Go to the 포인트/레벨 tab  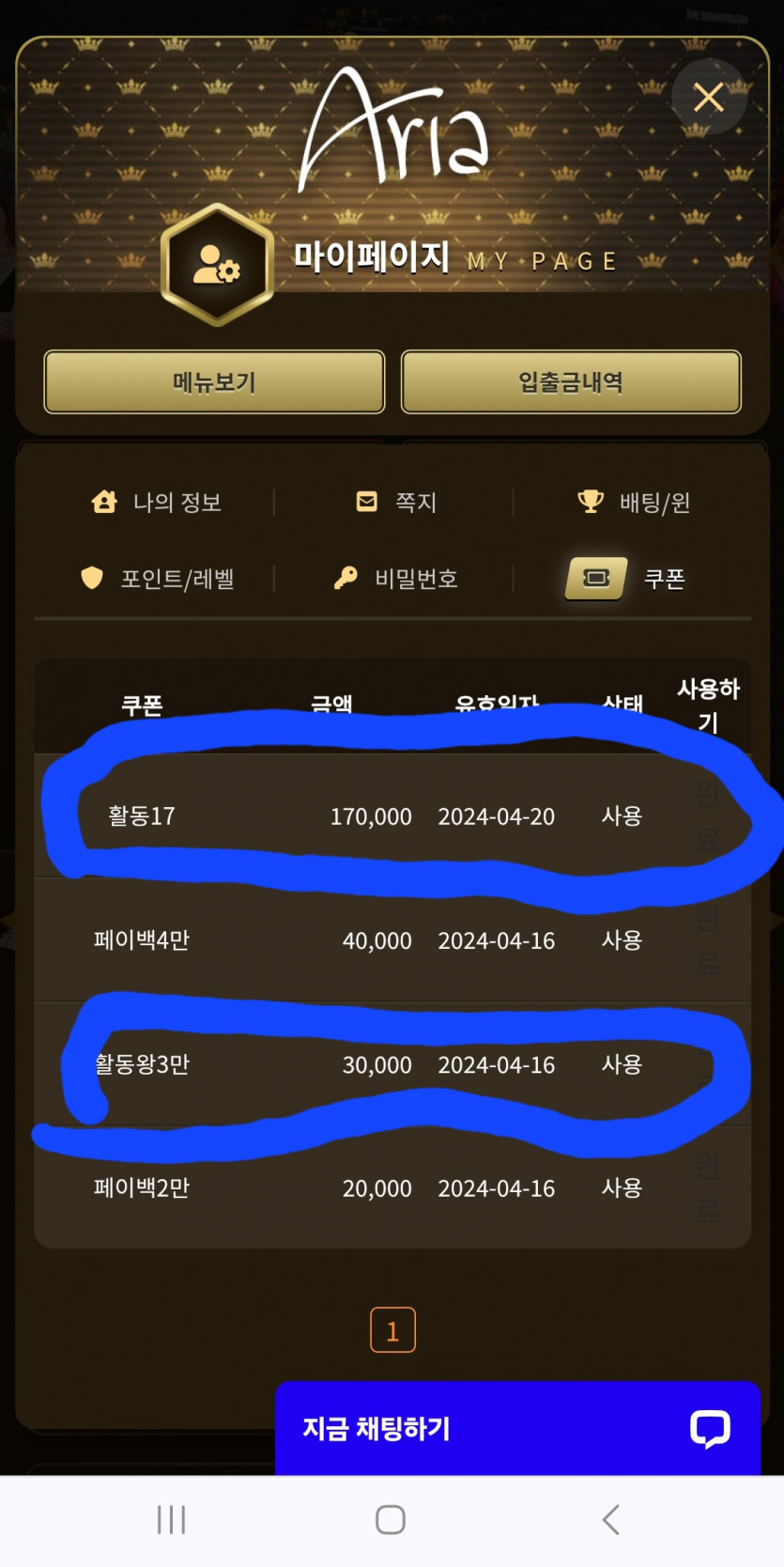(x=157, y=579)
